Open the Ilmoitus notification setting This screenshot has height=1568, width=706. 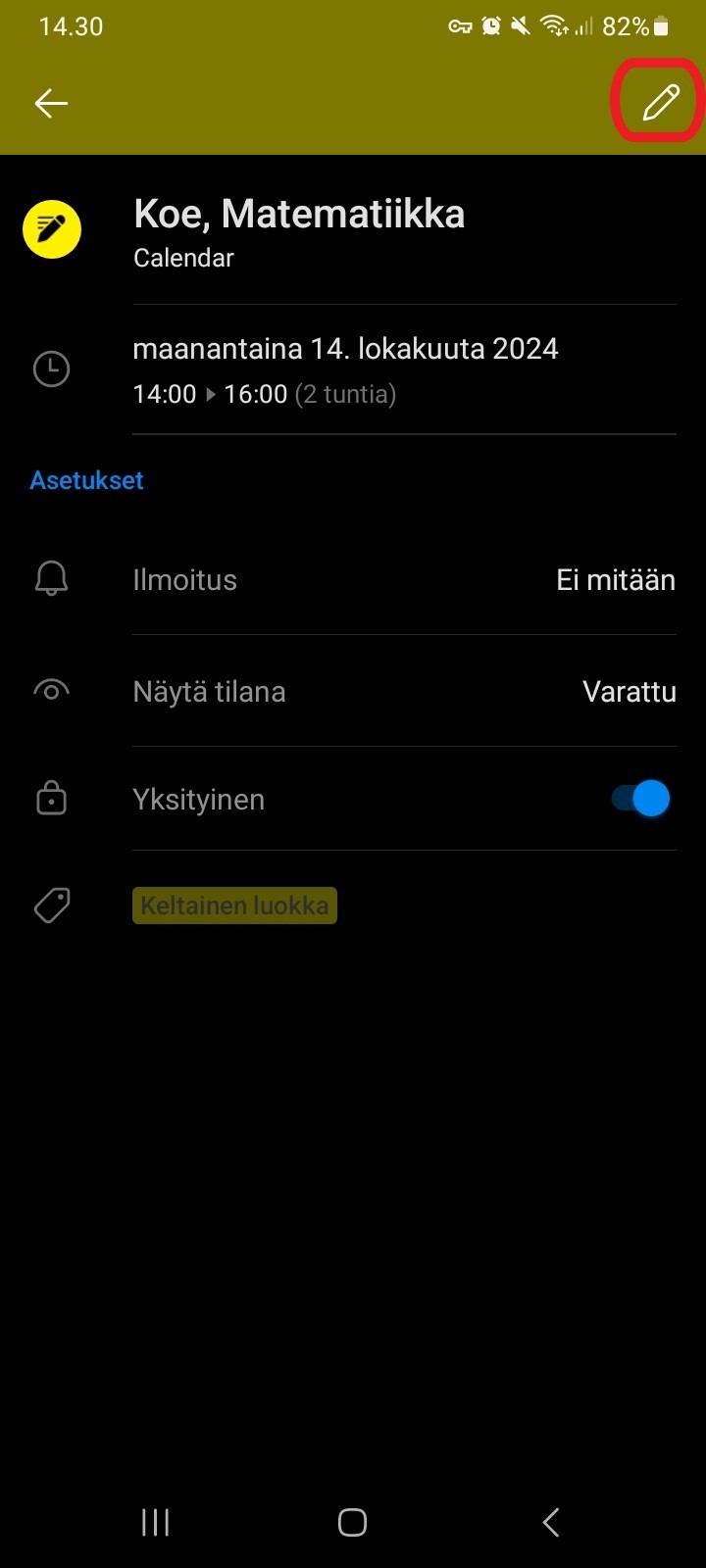click(x=353, y=580)
